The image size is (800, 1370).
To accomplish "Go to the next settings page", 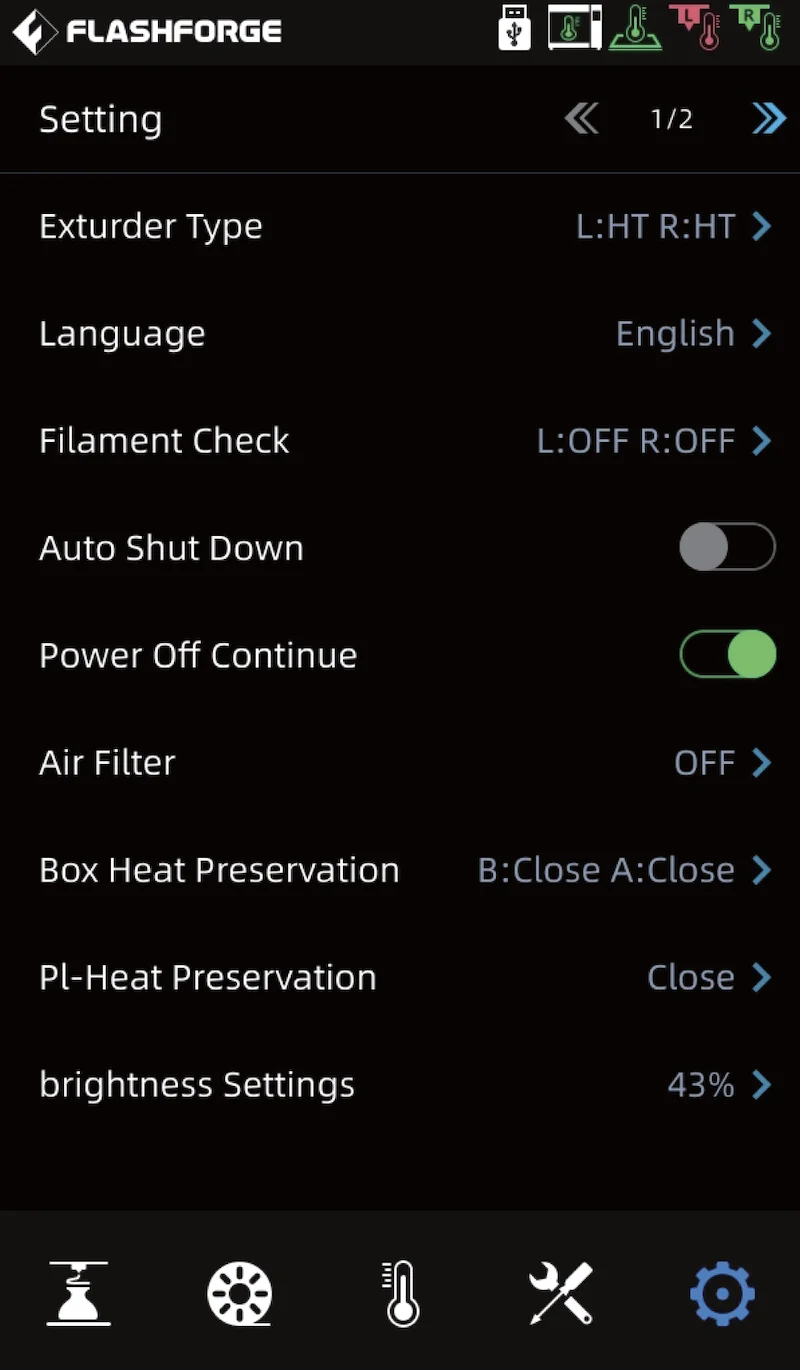I will coord(768,118).
